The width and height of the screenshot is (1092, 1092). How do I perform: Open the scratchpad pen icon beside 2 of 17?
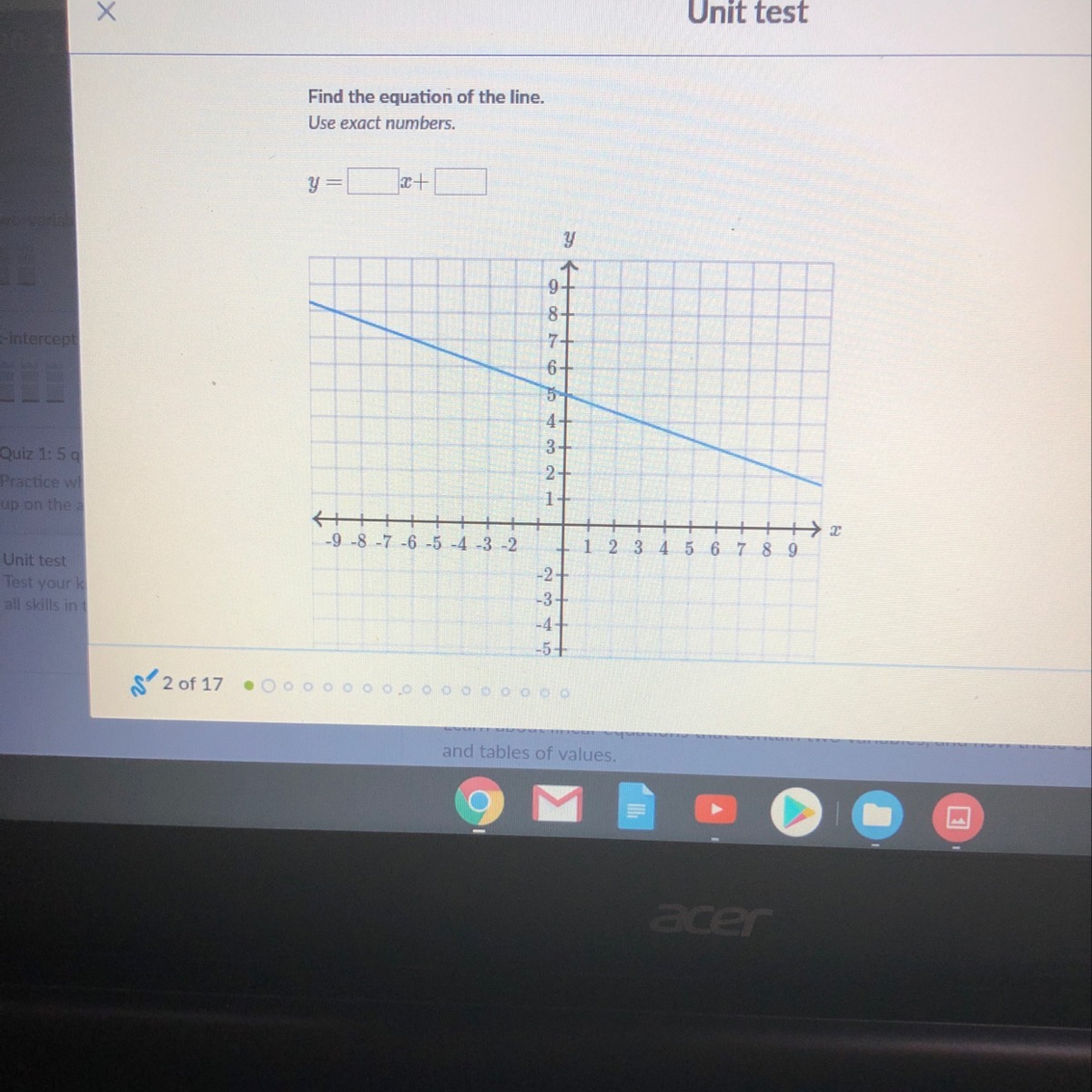pyautogui.click(x=144, y=683)
